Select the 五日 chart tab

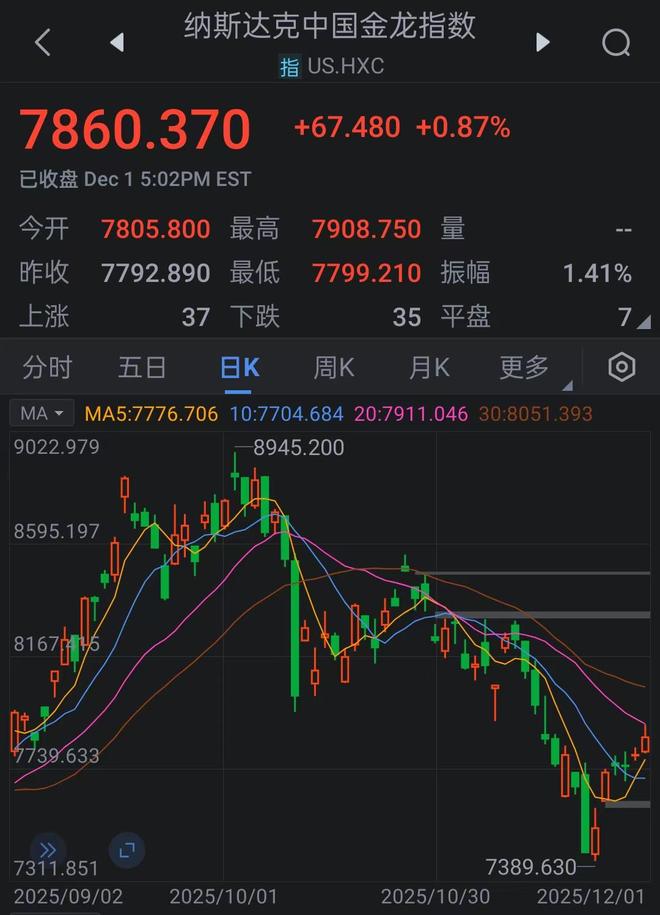click(x=142, y=367)
